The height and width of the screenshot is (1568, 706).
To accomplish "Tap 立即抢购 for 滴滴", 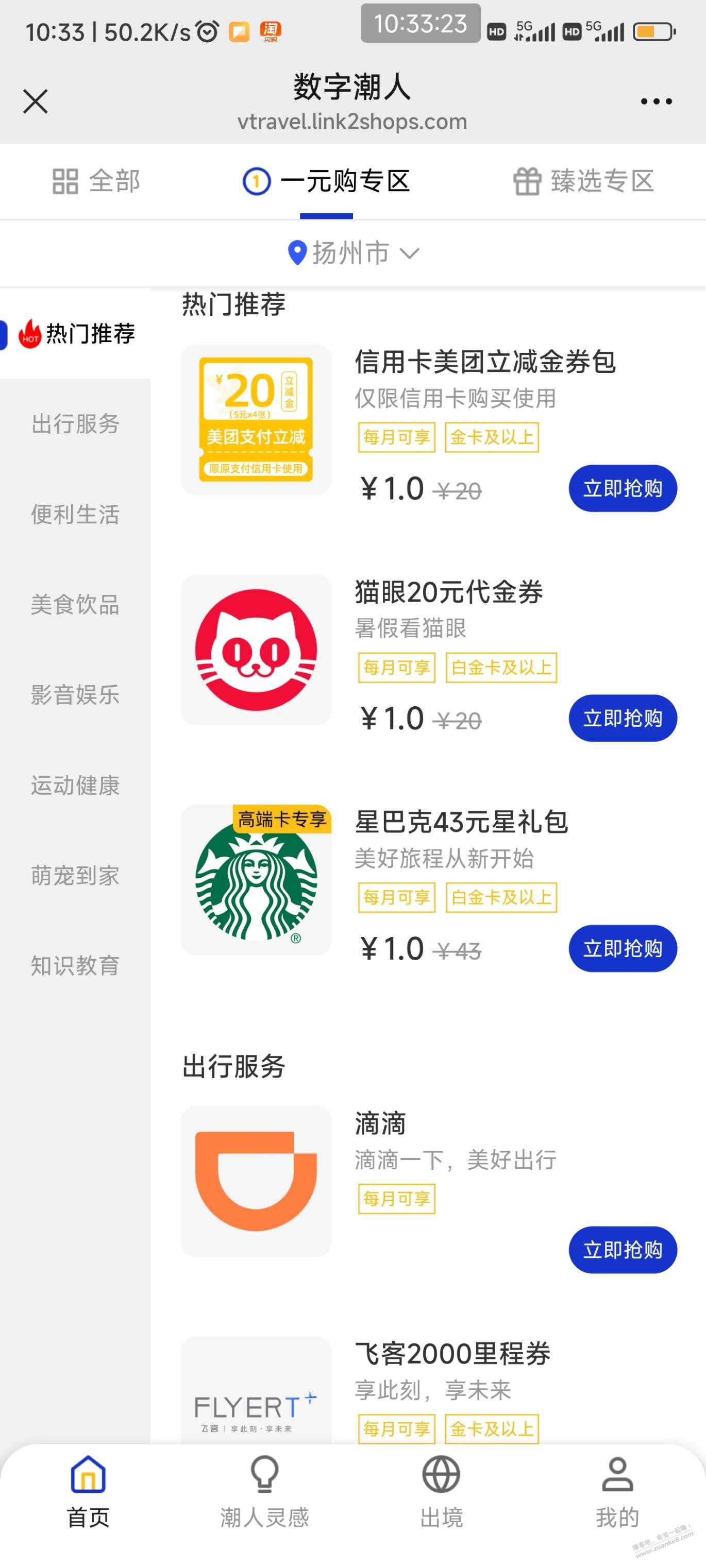I will tap(623, 1250).
